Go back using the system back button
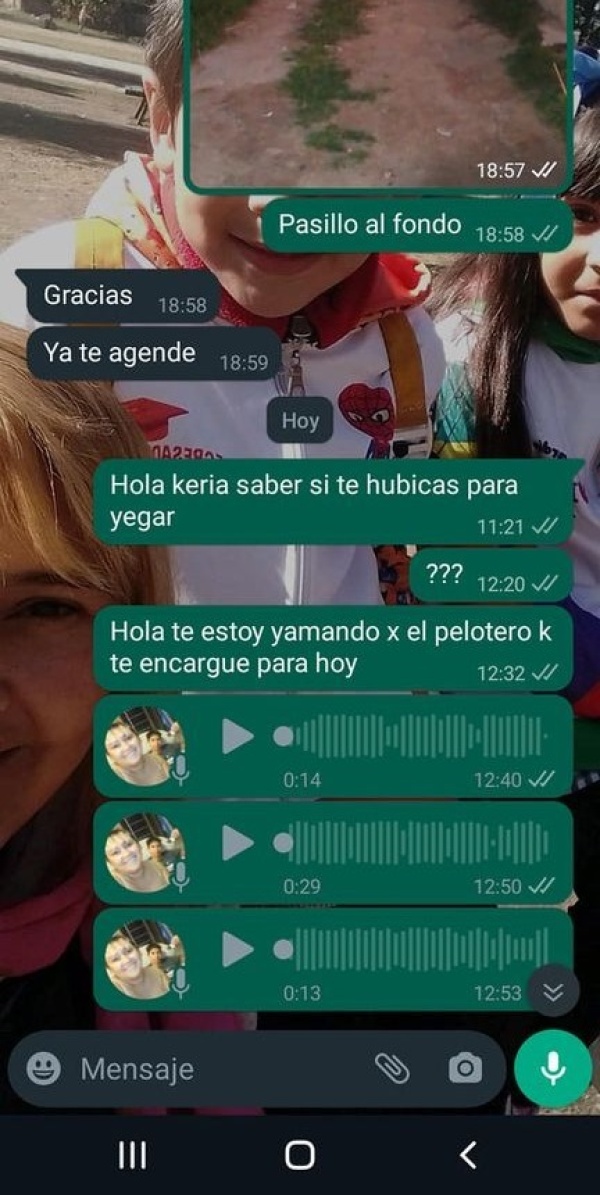This screenshot has width=600, height=1195. tap(467, 1155)
